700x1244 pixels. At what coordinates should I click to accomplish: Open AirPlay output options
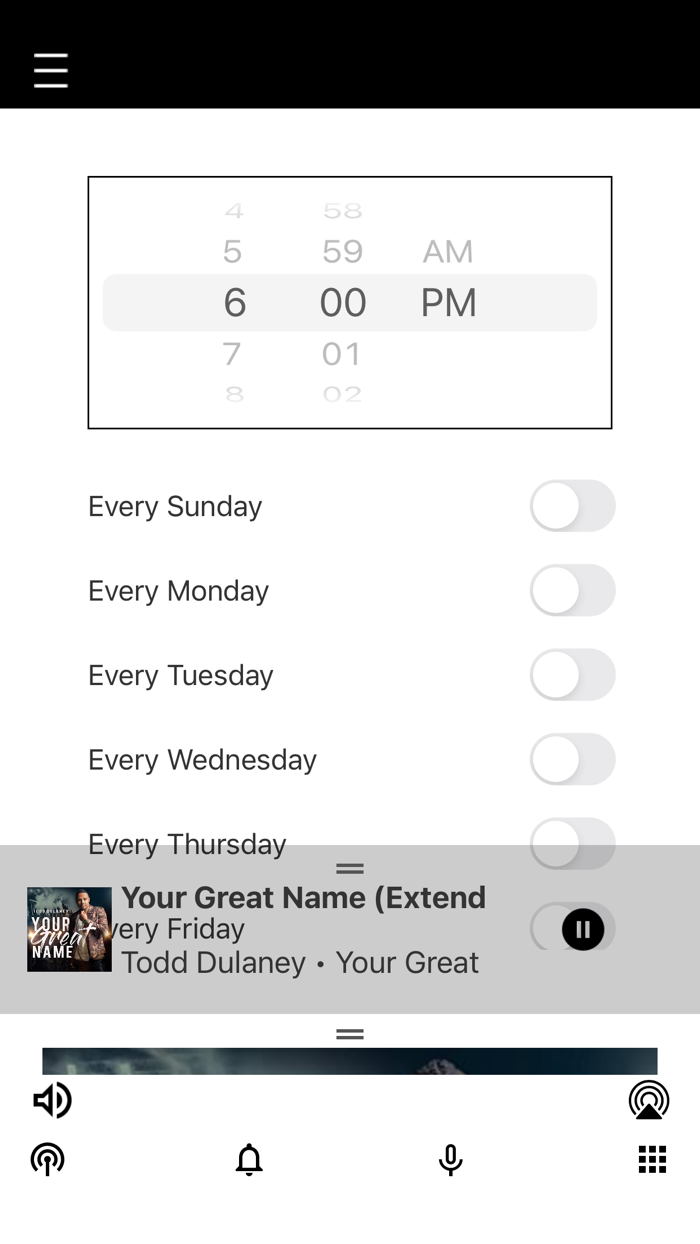click(x=649, y=1100)
